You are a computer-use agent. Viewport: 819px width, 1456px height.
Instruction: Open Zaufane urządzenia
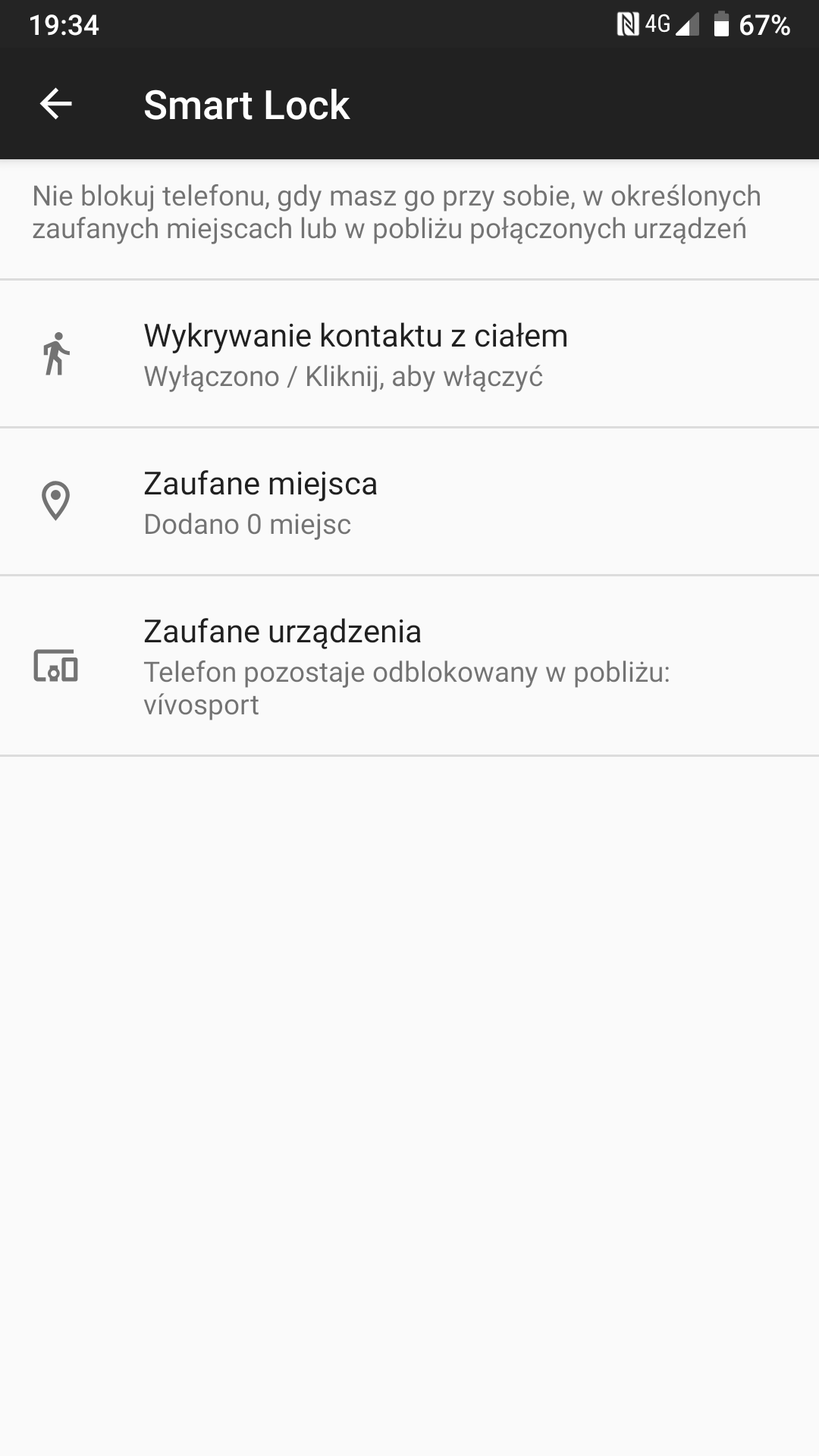[x=409, y=666]
